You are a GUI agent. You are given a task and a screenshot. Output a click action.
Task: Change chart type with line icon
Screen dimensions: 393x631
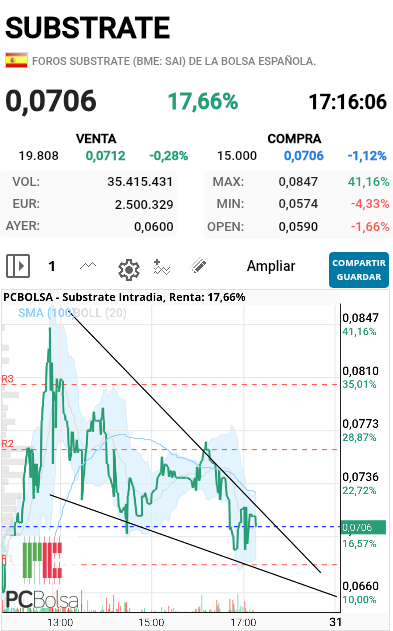(x=88, y=266)
